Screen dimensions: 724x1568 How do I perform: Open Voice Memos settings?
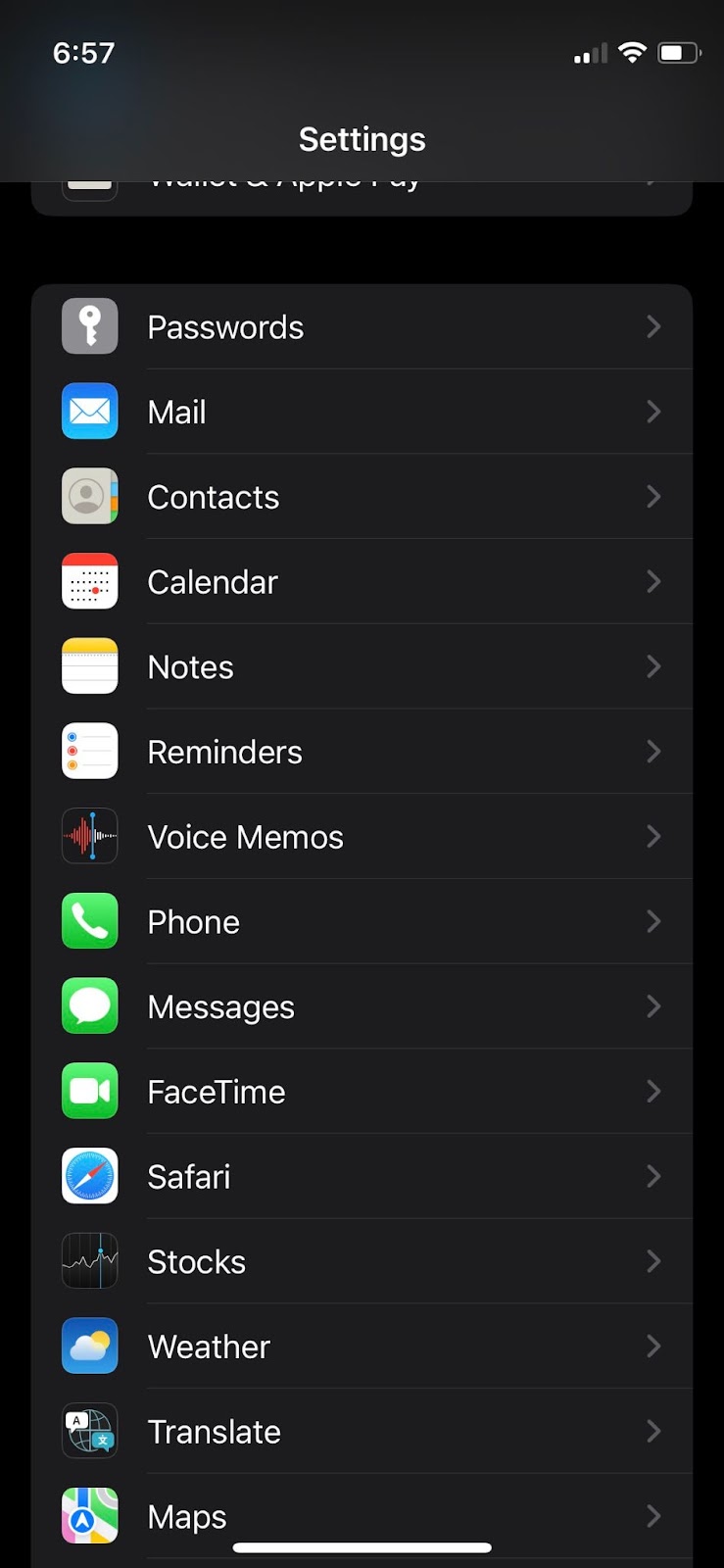(362, 837)
